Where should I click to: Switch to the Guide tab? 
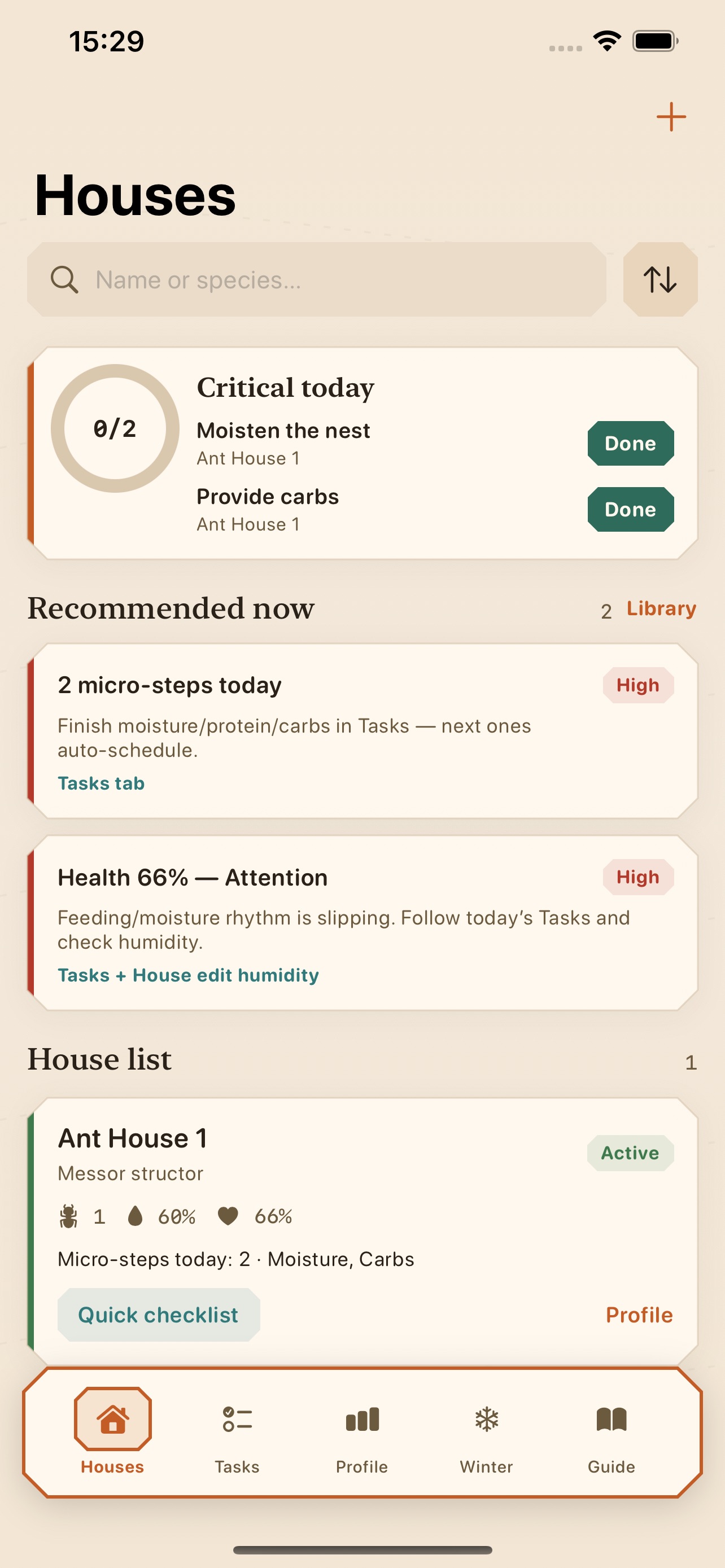point(611,1438)
